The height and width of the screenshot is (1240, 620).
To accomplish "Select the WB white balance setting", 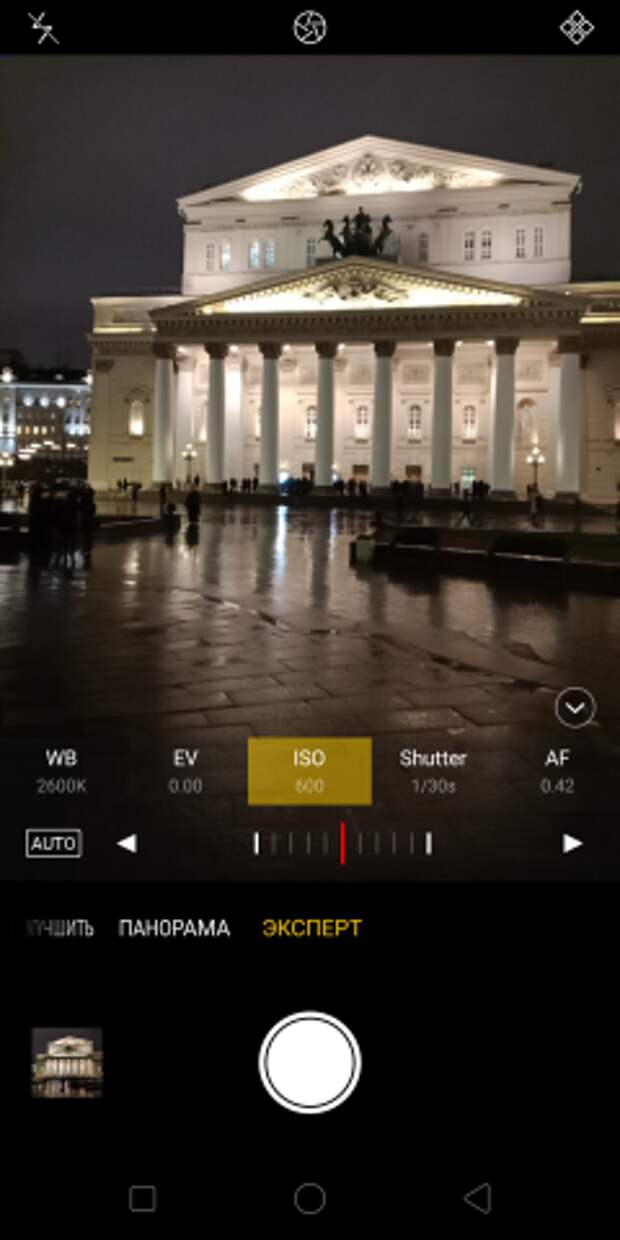I will point(61,771).
